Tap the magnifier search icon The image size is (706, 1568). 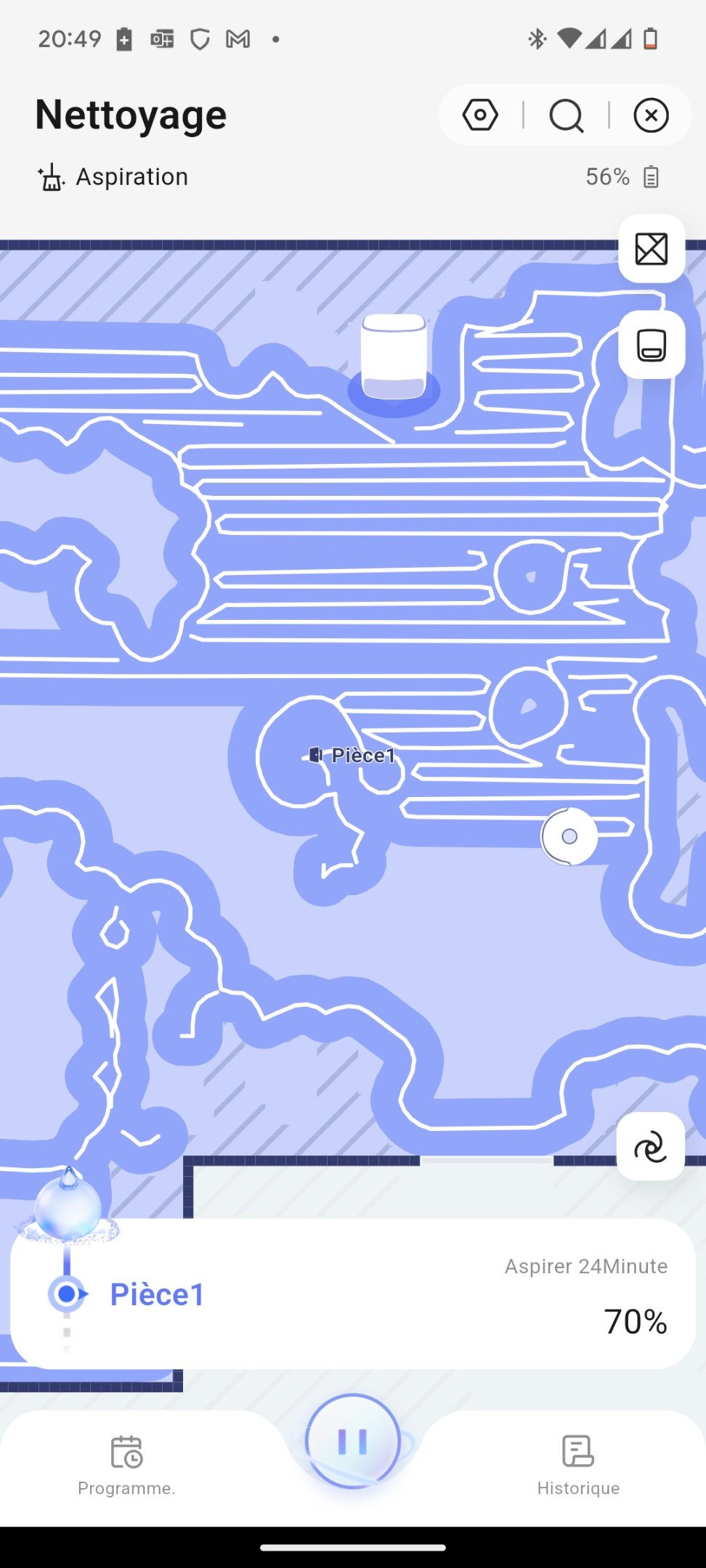coord(566,115)
